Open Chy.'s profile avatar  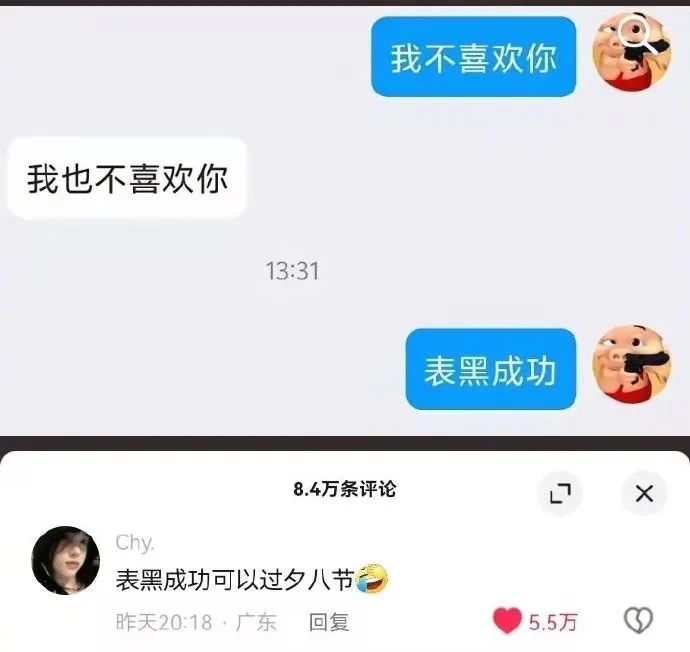tap(66, 561)
